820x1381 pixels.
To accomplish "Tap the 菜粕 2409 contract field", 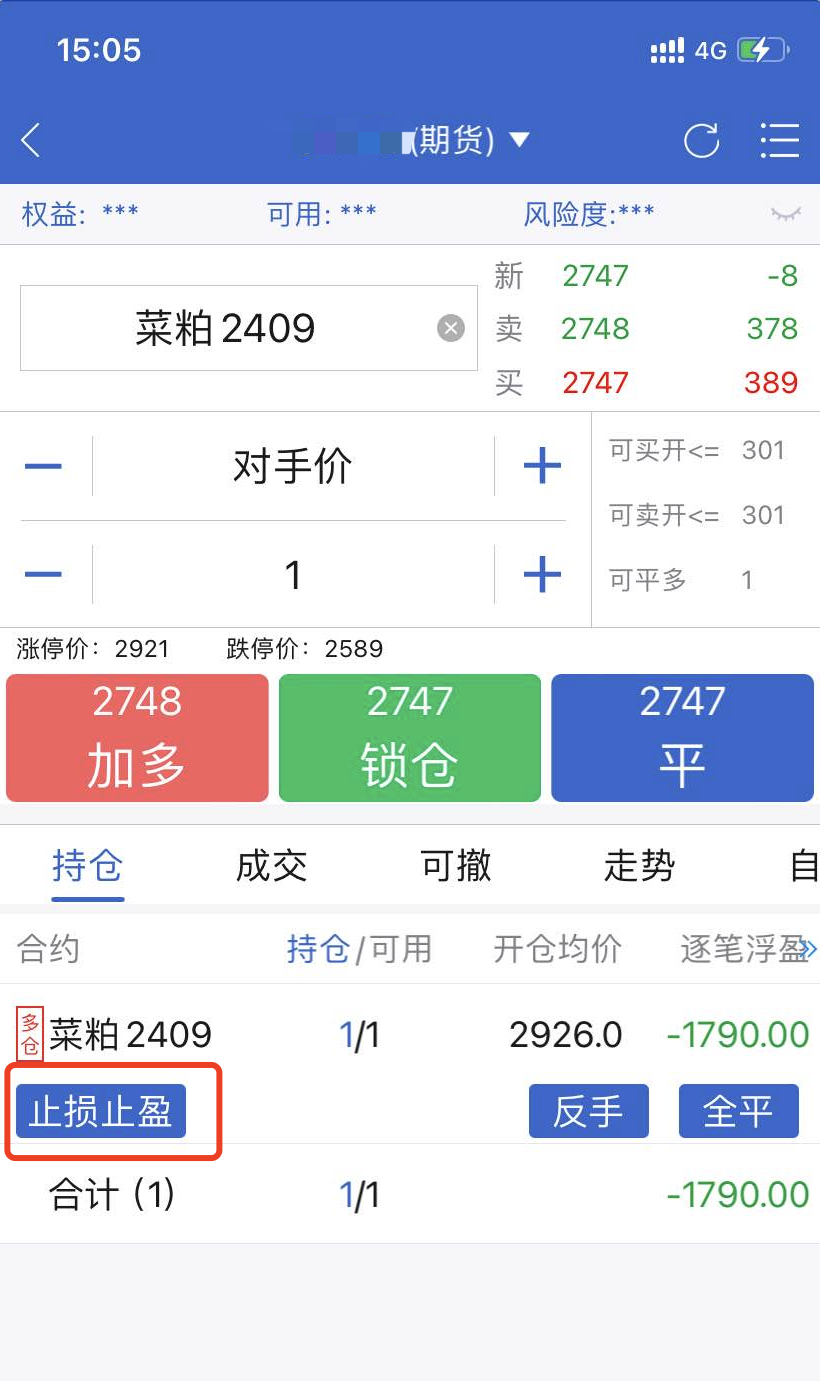I will tap(225, 328).
